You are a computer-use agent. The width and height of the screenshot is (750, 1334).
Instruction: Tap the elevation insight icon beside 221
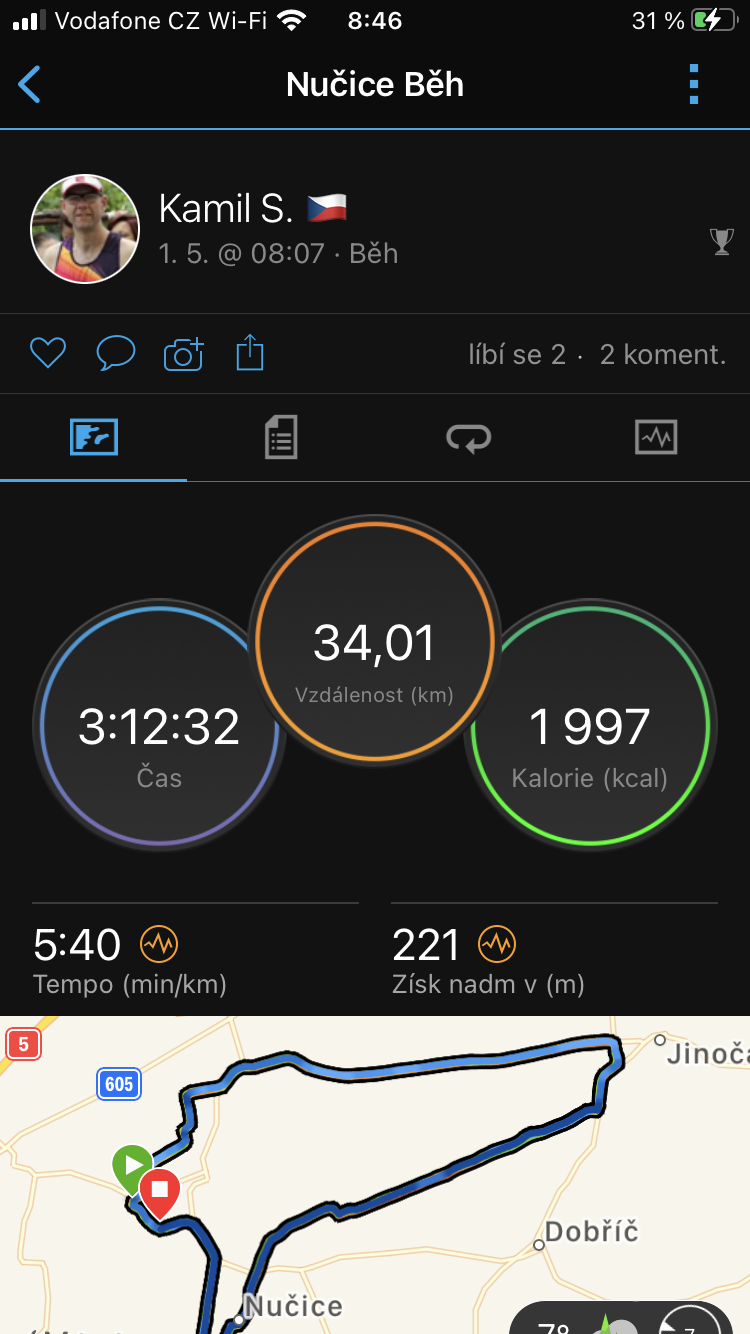point(497,943)
